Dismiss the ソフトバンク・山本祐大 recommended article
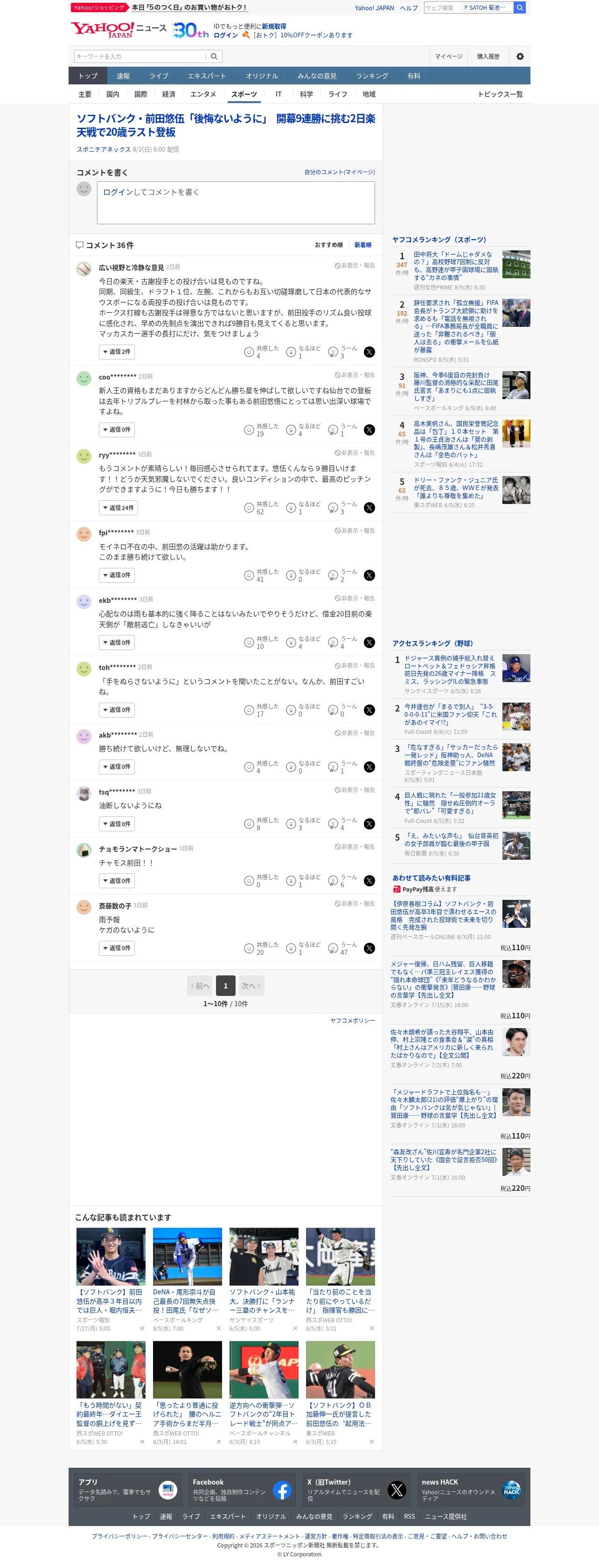Screen dimensions: 599x1568 [x=295, y=1328]
